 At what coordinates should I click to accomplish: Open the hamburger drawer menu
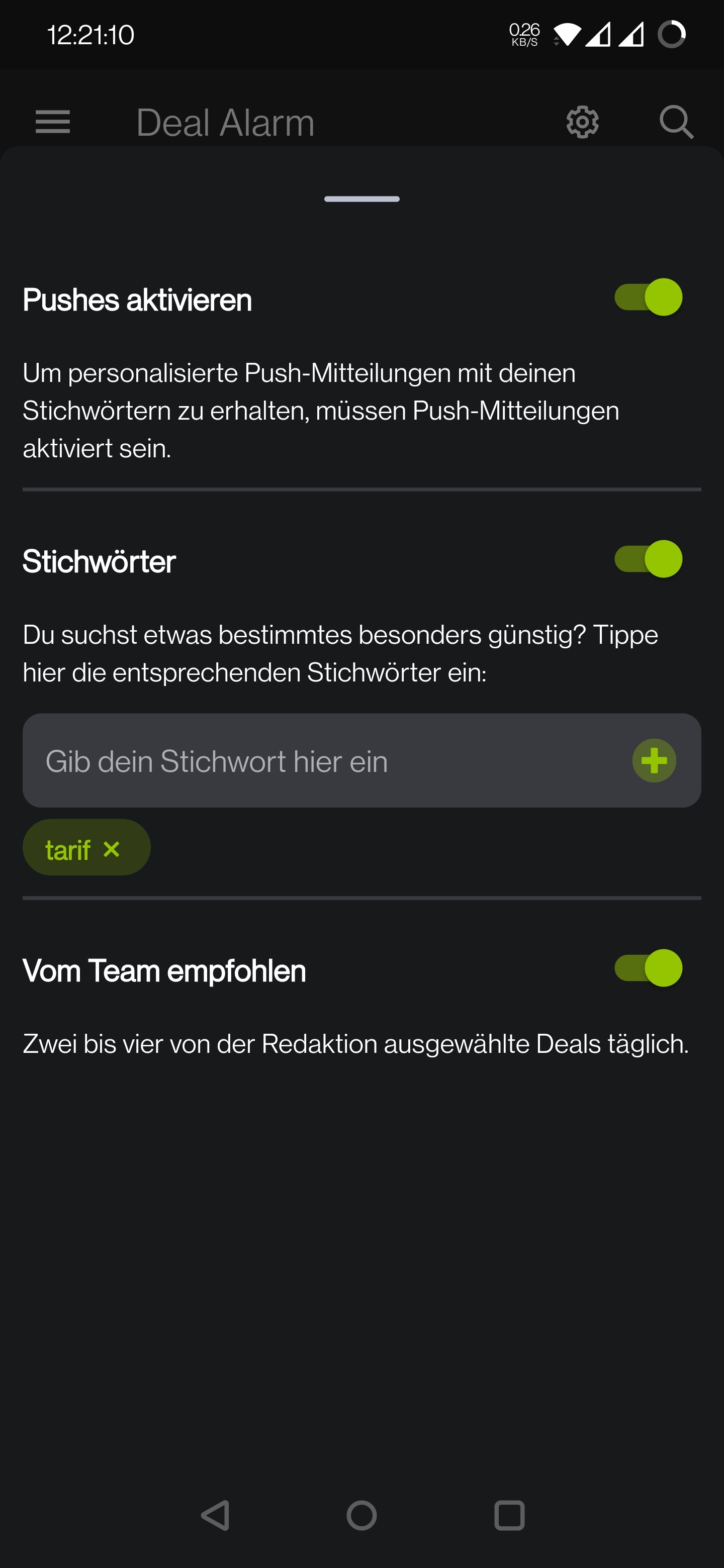53,122
